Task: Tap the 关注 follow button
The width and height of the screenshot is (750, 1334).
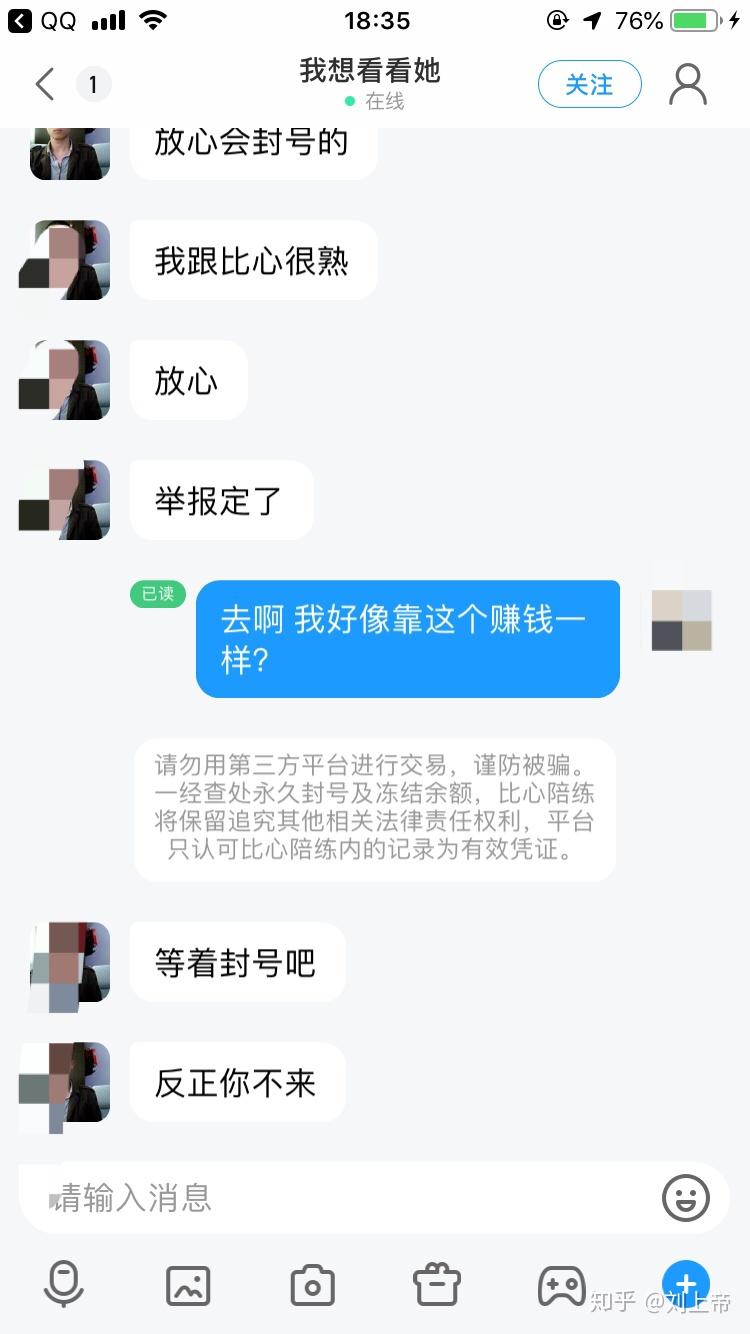Action: point(590,85)
